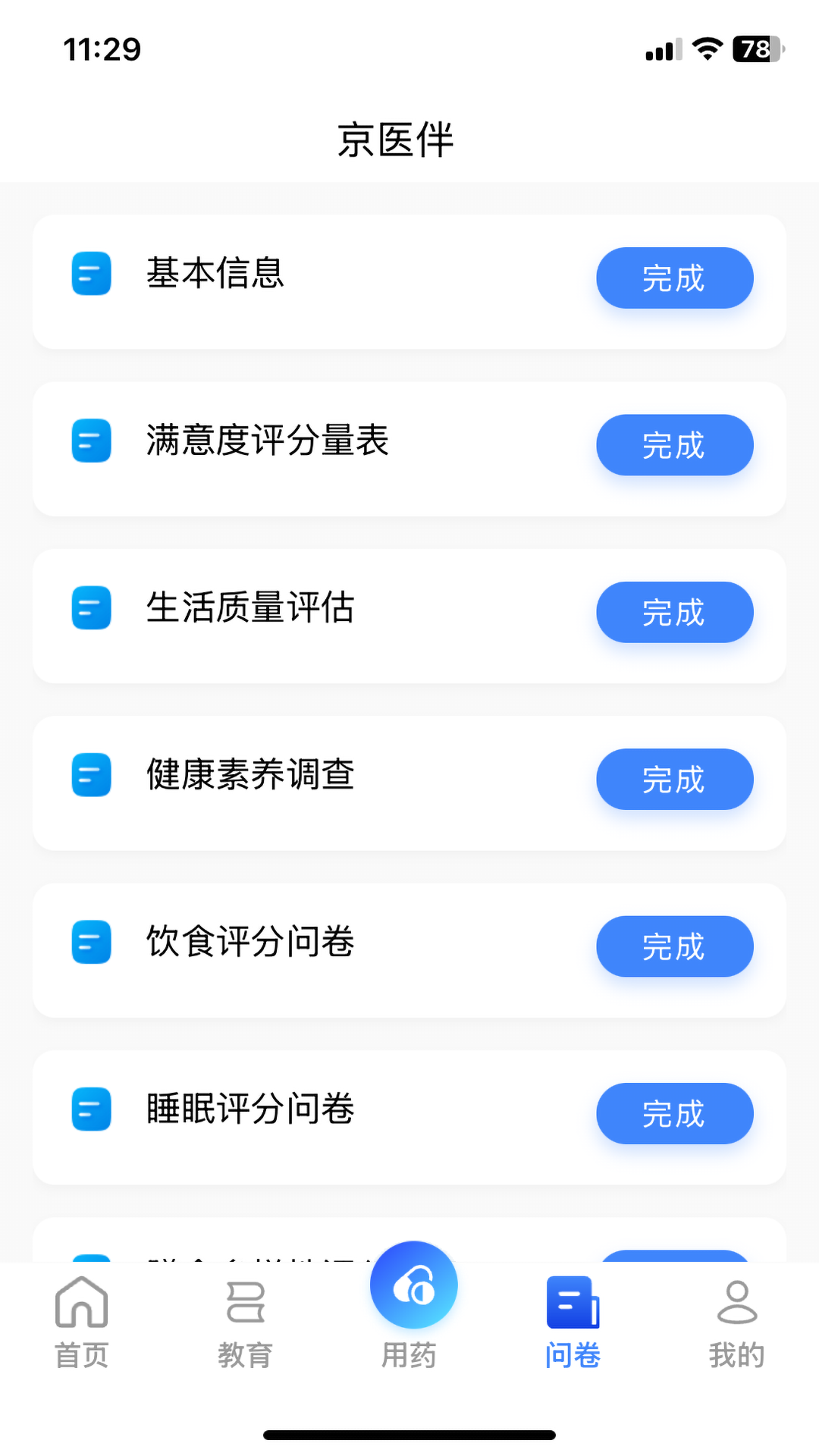Click the 教育 navigation icon
The height and width of the screenshot is (1456, 819).
246,1301
